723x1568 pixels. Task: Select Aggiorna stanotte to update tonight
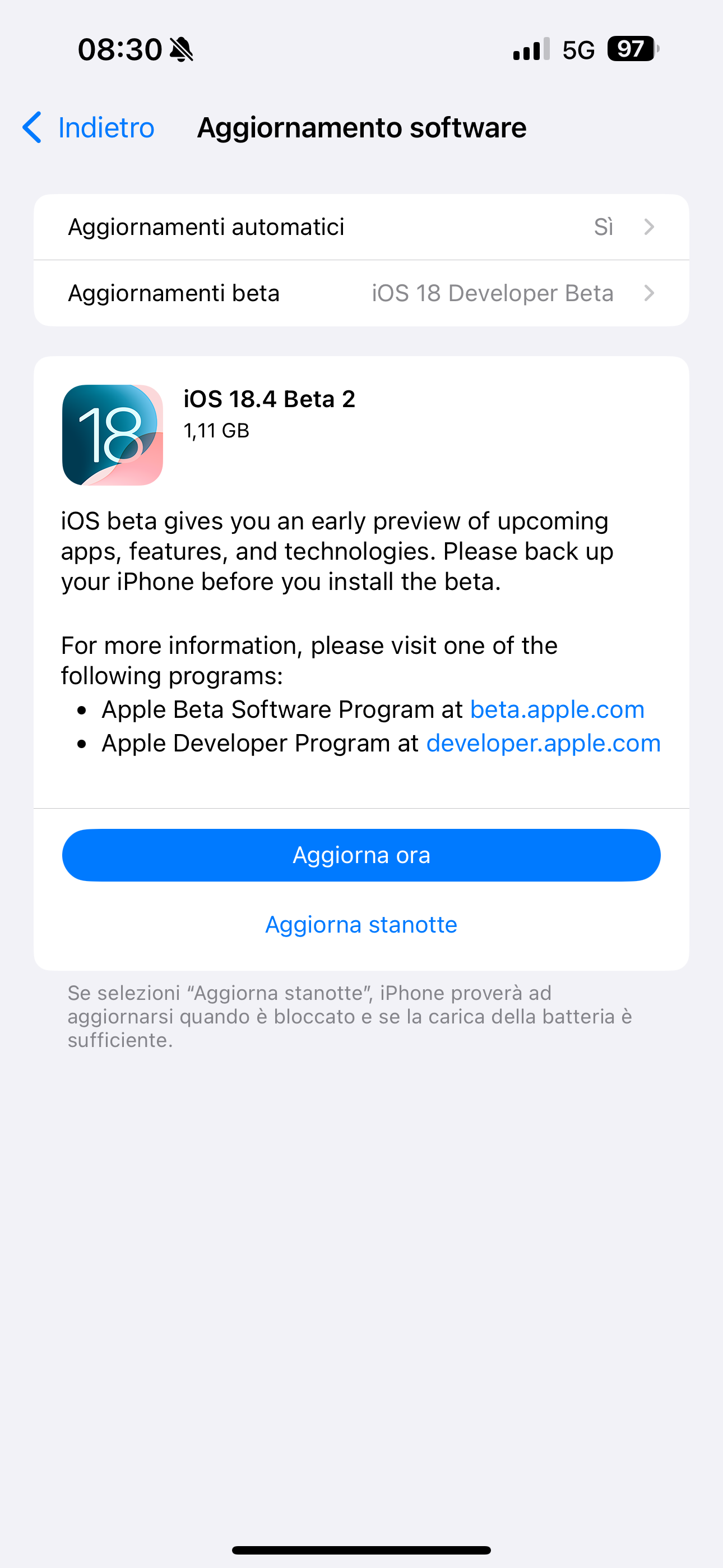[361, 925]
